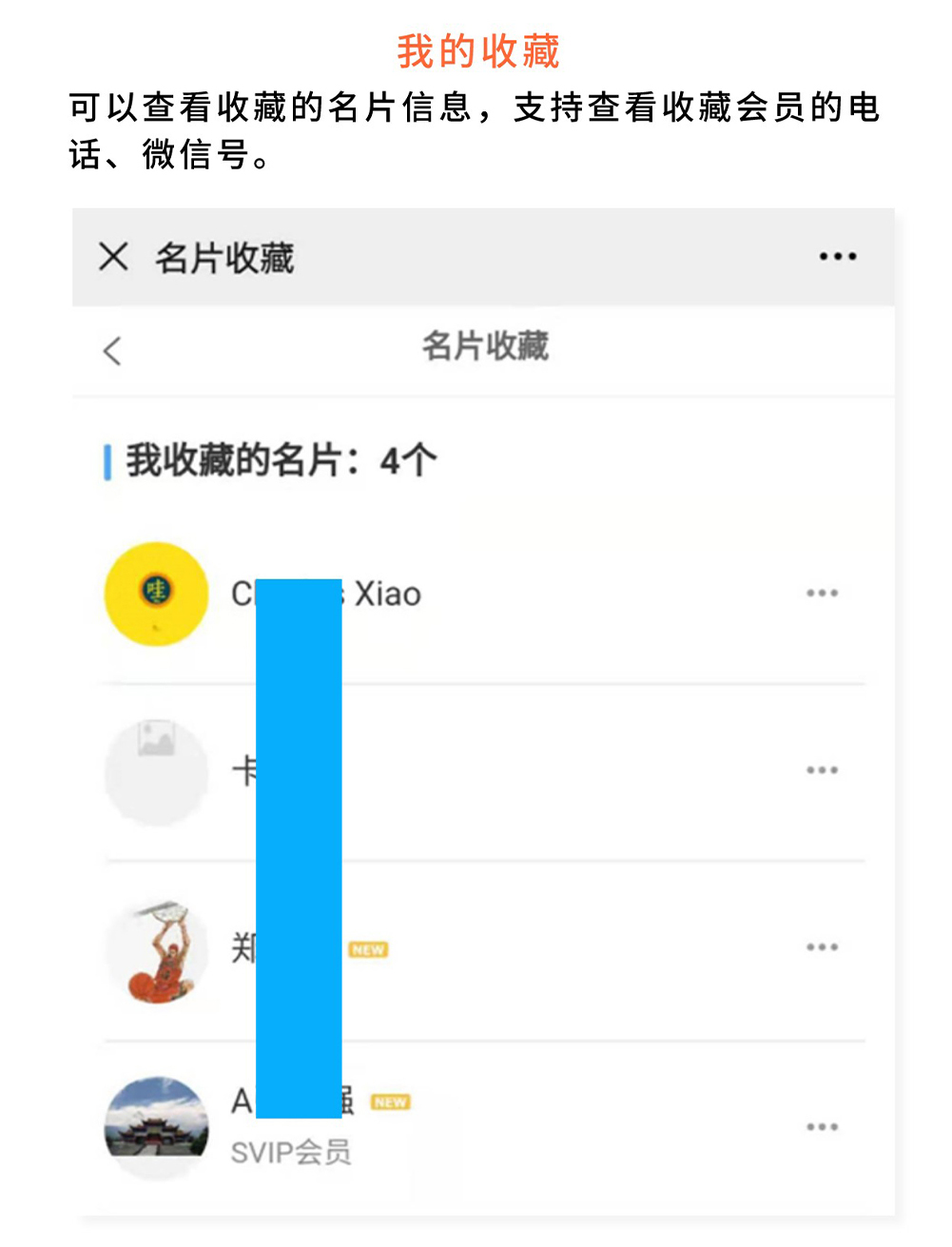
Task: Click the NEW badge on 郑's card
Action: coord(367,948)
